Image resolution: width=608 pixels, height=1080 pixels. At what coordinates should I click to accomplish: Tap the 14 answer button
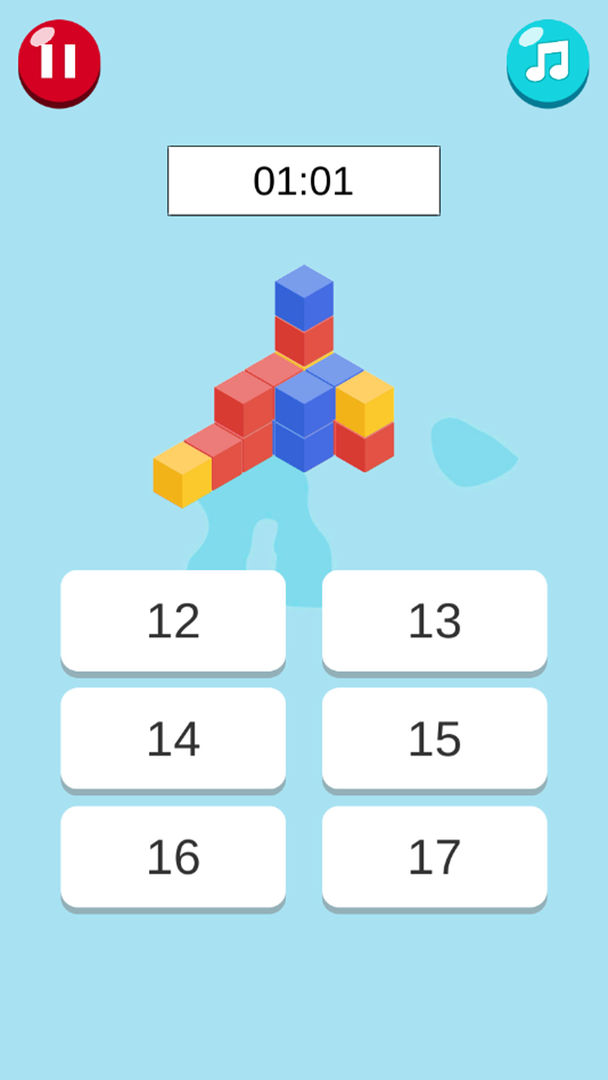point(173,738)
